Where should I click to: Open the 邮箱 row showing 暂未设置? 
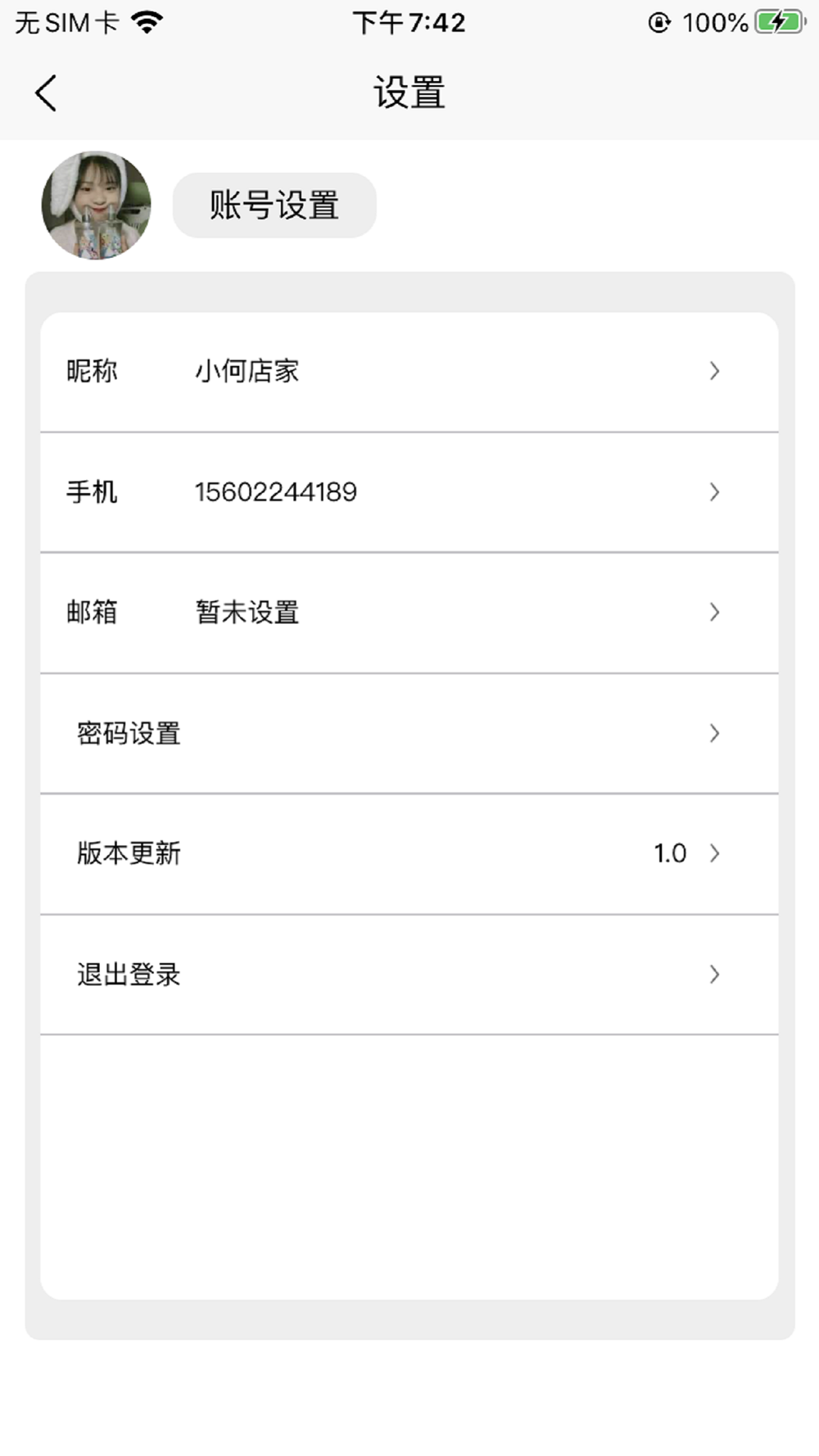click(409, 613)
